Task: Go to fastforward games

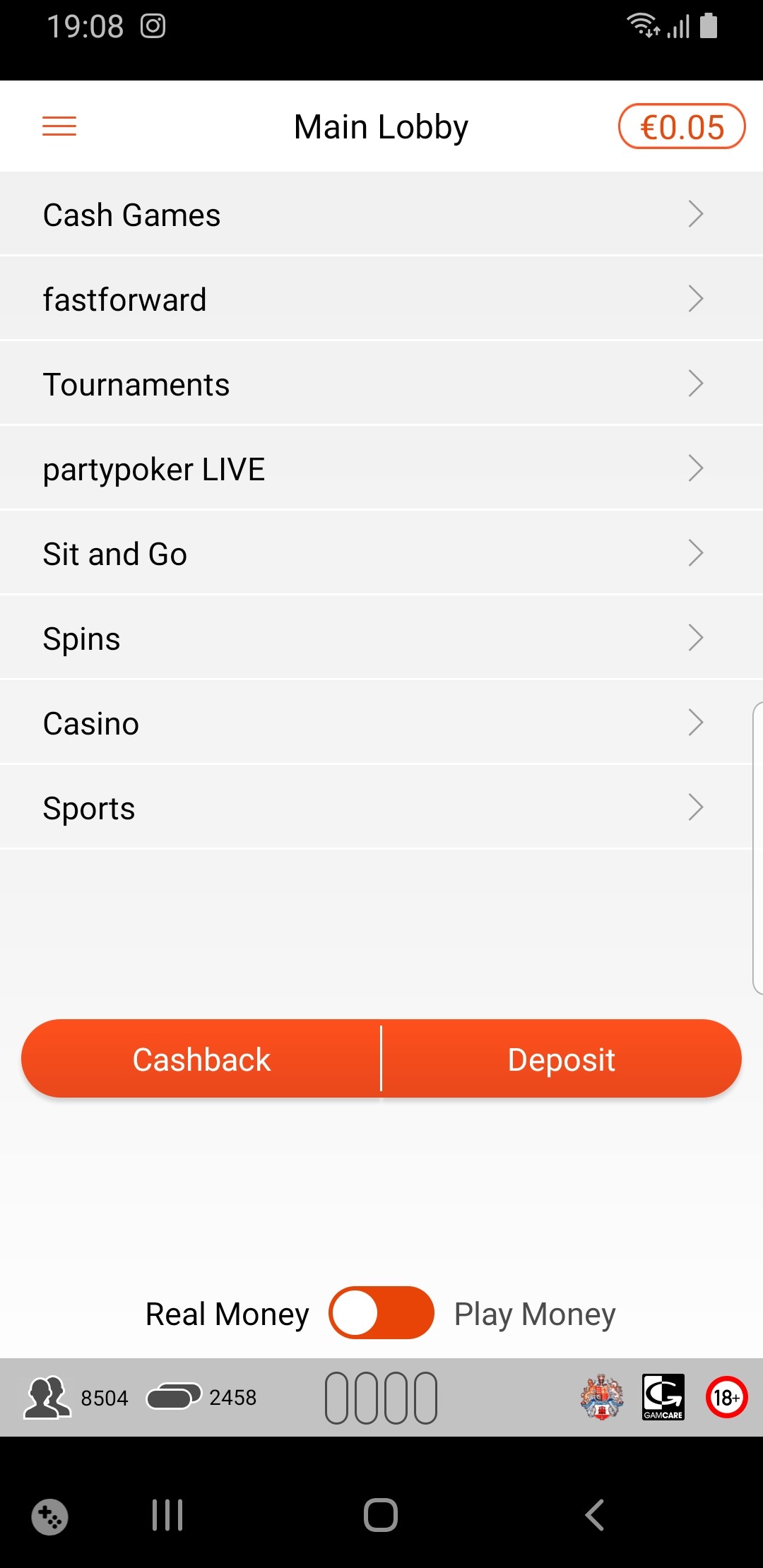Action: [x=381, y=299]
